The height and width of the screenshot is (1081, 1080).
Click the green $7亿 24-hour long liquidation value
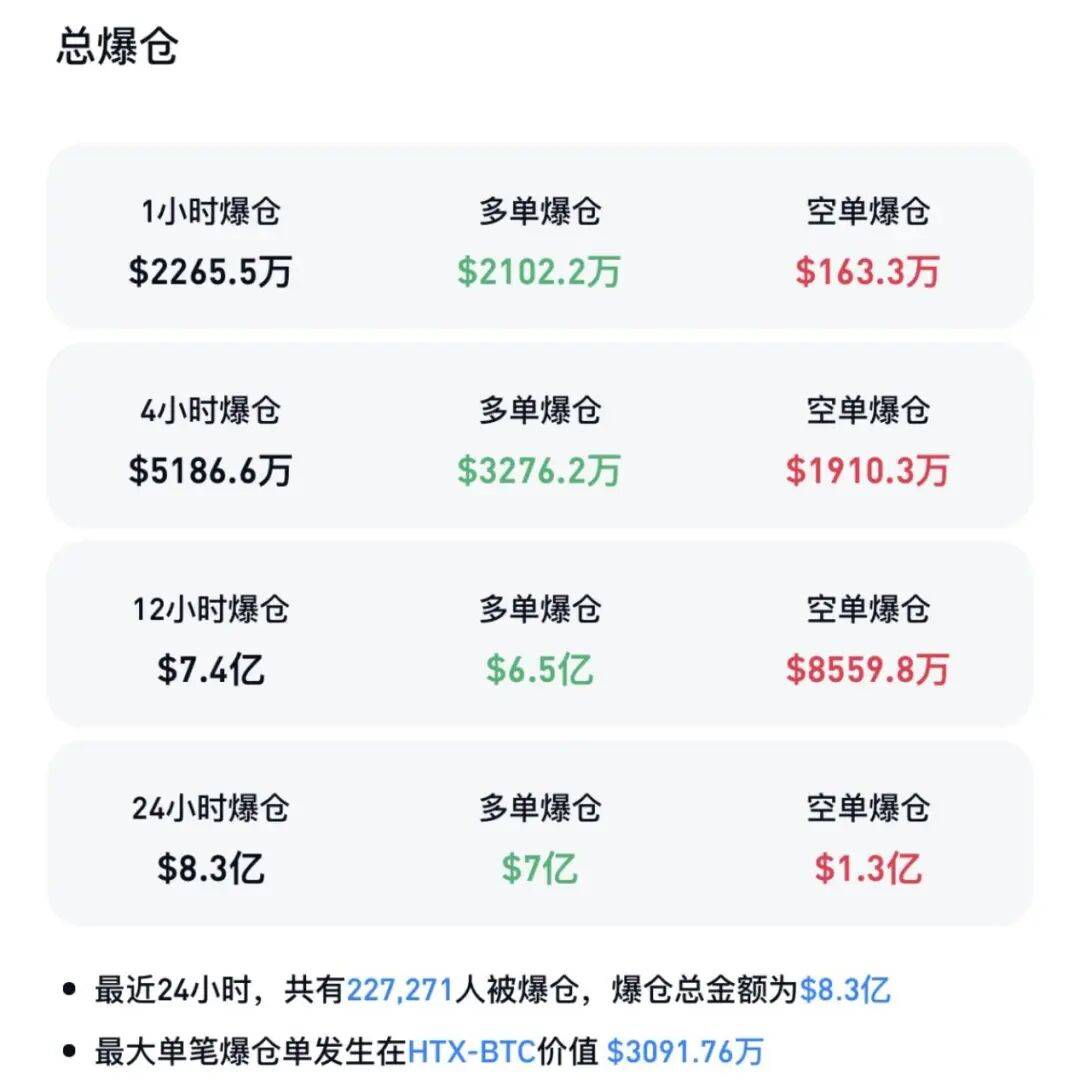coord(540,870)
